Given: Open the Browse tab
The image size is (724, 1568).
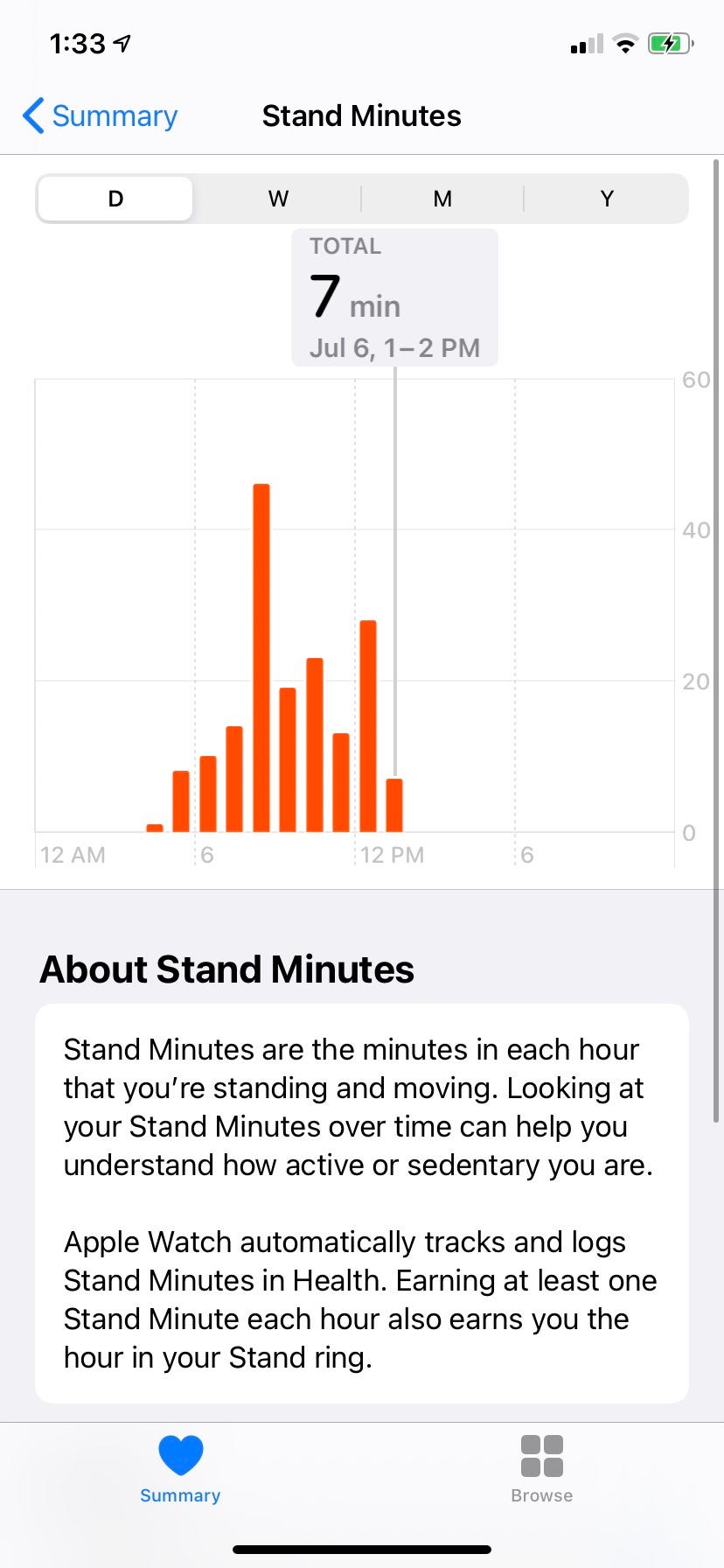Looking at the screenshot, I should pyautogui.click(x=541, y=1468).
